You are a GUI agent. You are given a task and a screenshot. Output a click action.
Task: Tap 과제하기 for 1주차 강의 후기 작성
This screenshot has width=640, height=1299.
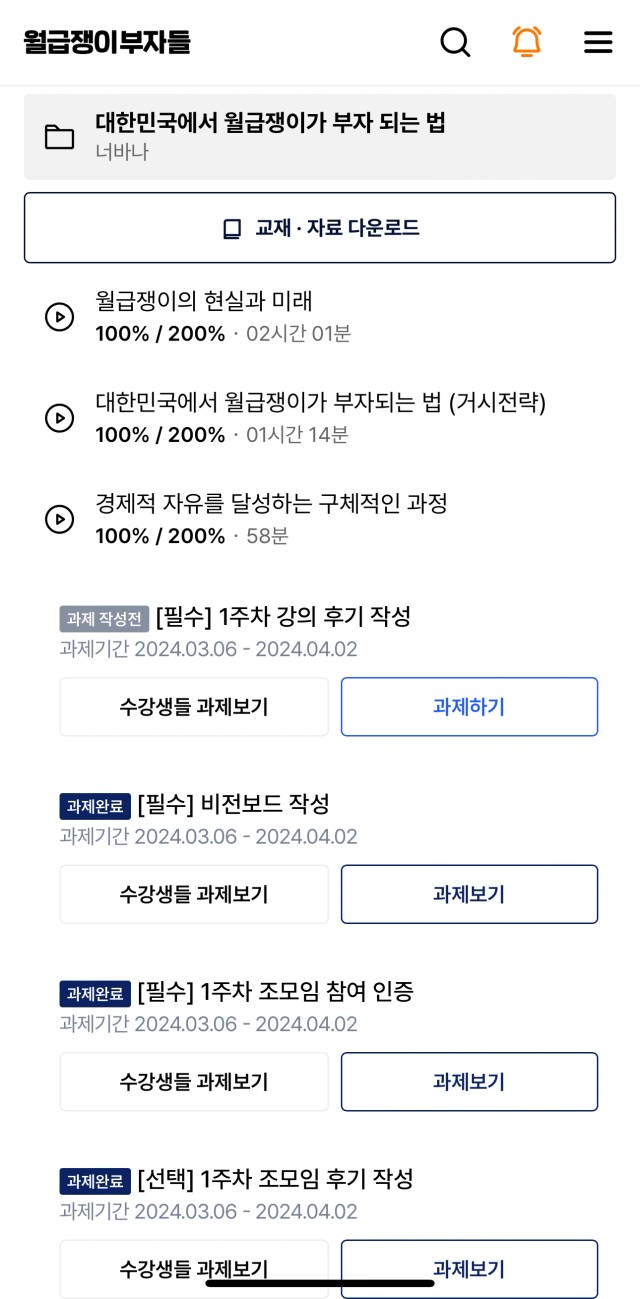pyautogui.click(x=469, y=707)
